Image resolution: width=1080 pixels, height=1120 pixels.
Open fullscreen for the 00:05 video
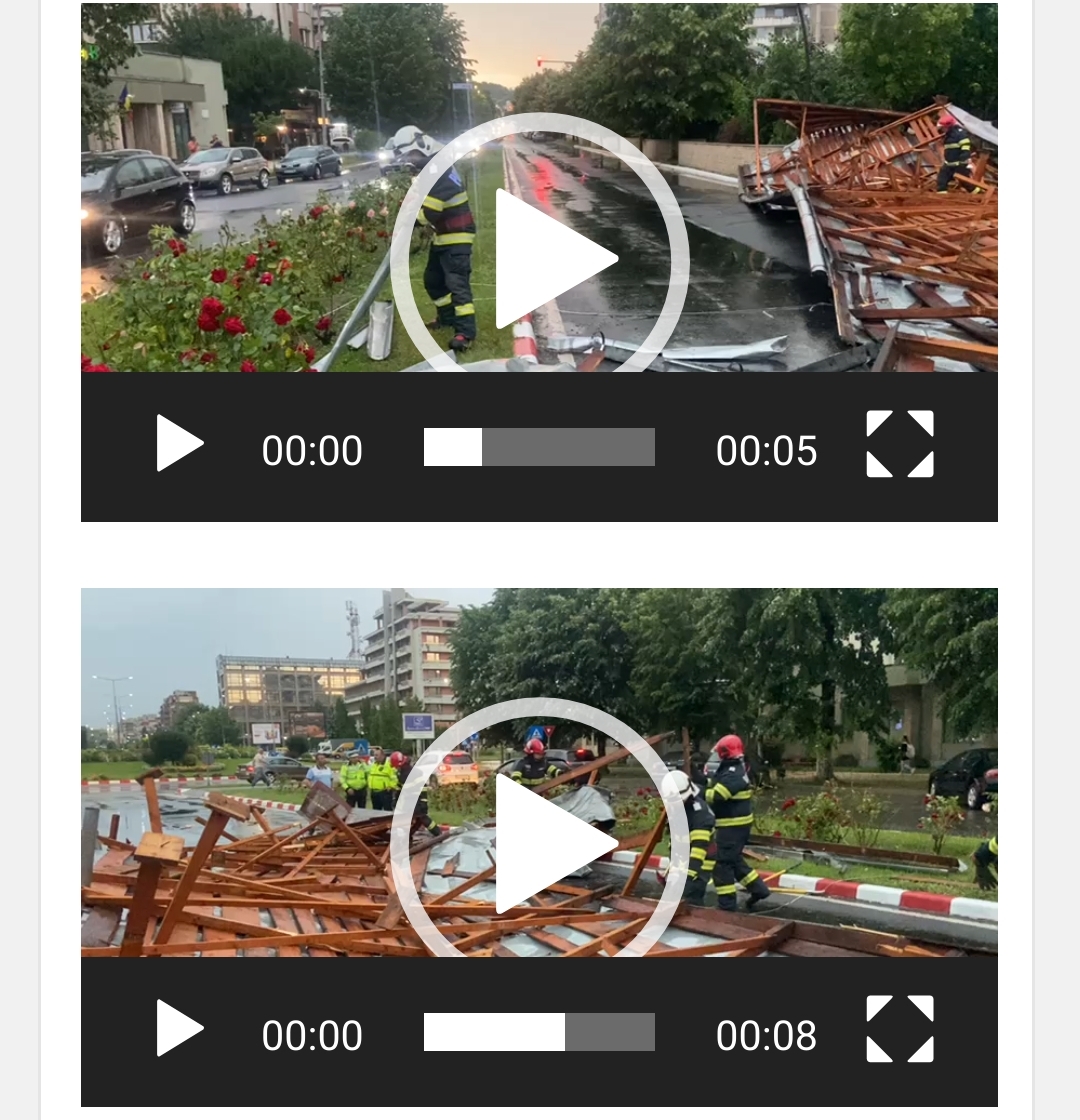point(900,444)
